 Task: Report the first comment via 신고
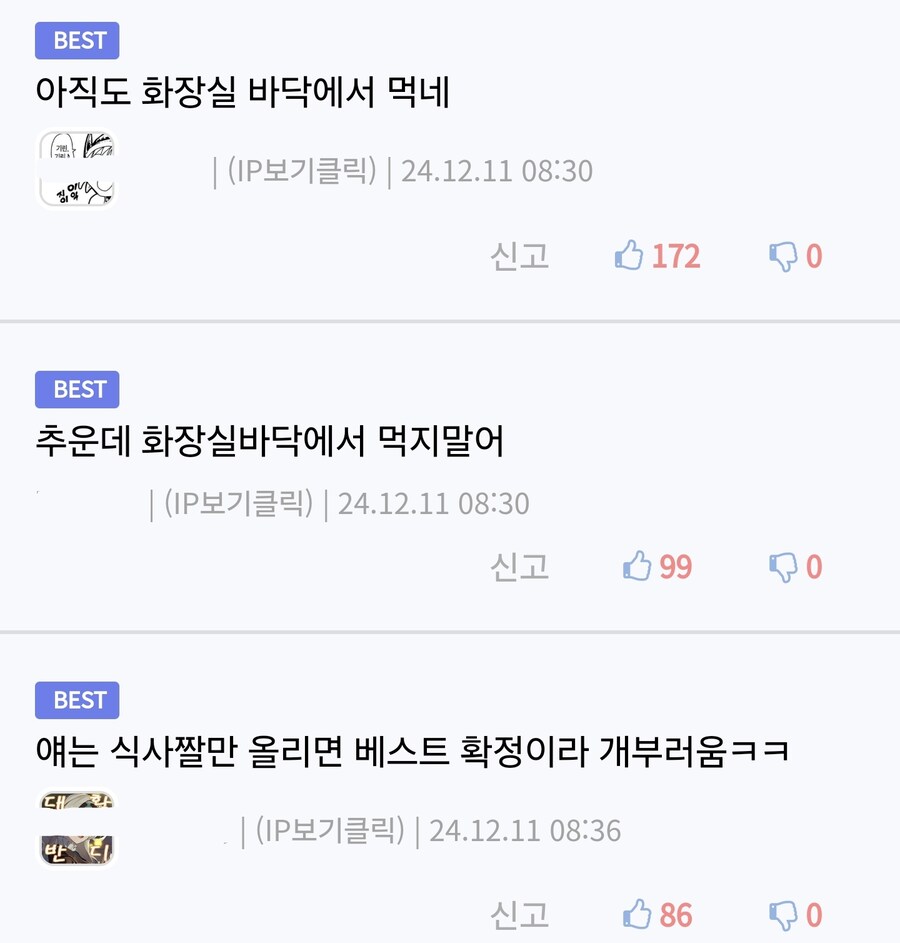click(519, 256)
